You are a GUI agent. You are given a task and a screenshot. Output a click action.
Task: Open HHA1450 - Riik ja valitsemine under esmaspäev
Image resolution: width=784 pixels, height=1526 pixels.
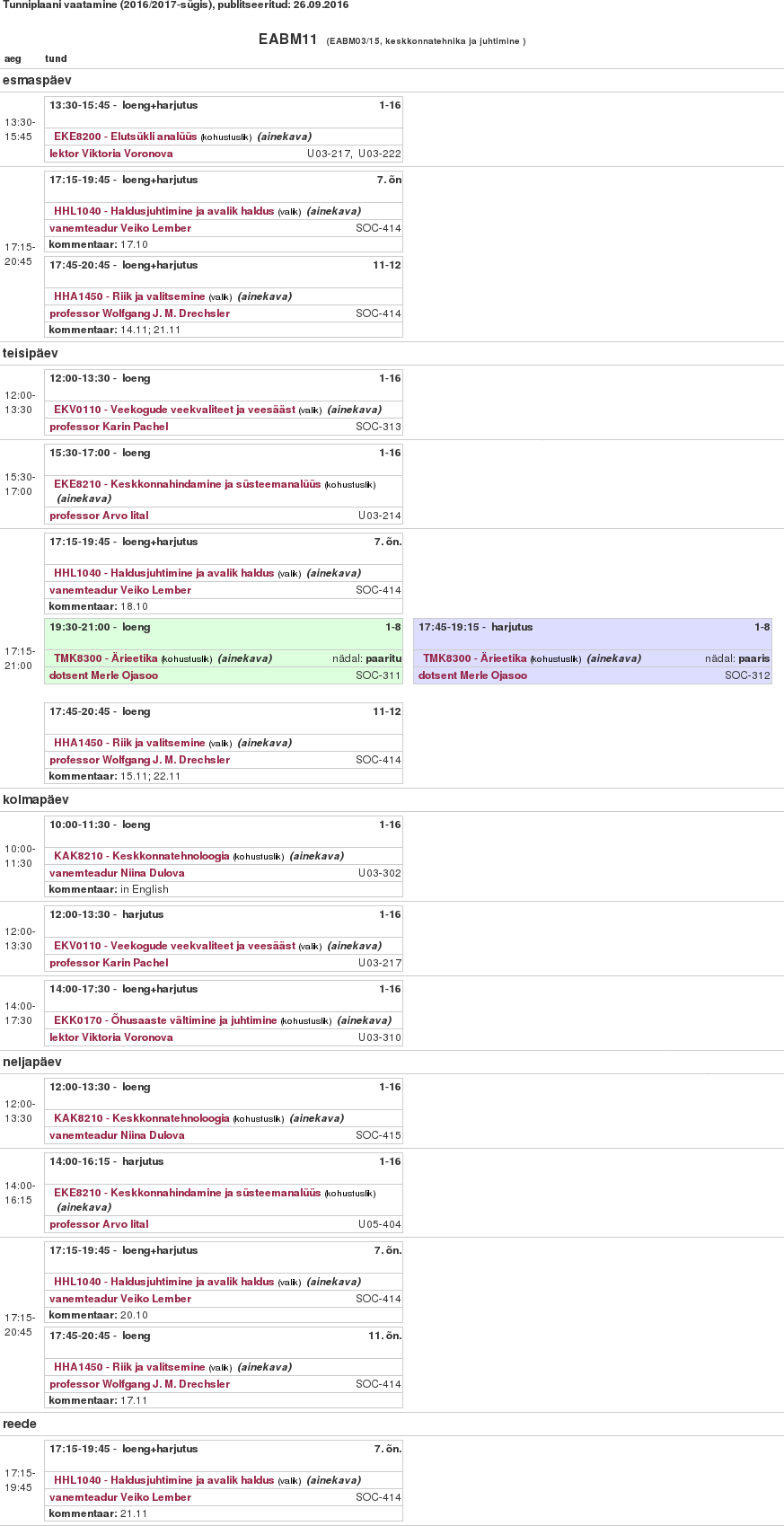tap(129, 296)
